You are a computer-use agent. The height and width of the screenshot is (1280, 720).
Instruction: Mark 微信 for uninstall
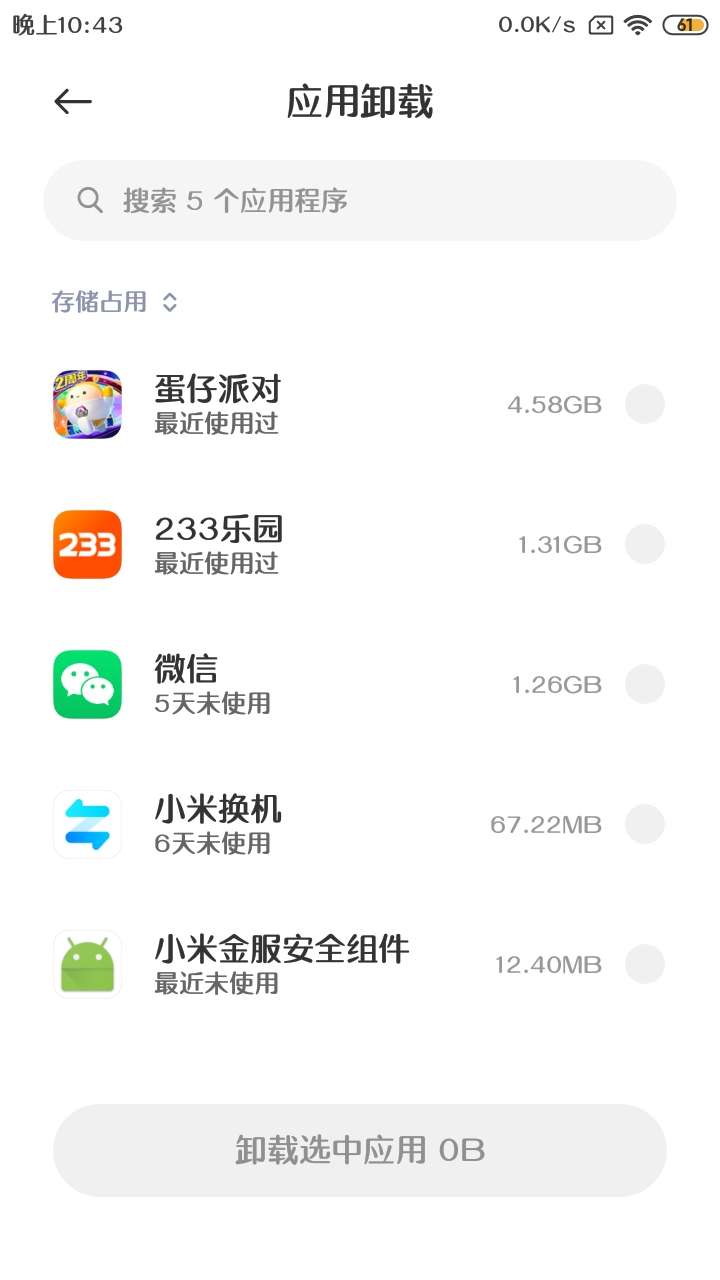pos(644,684)
